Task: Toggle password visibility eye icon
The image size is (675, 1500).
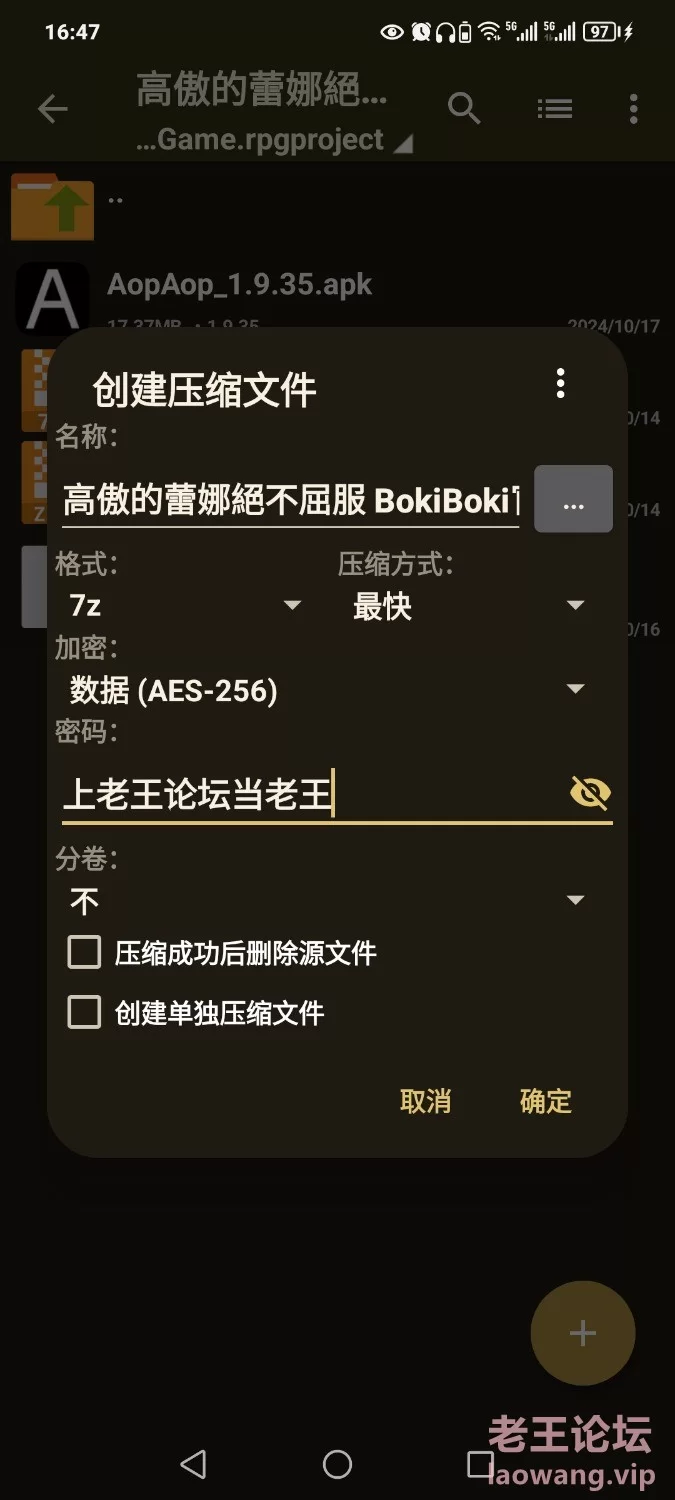Action: coord(590,794)
